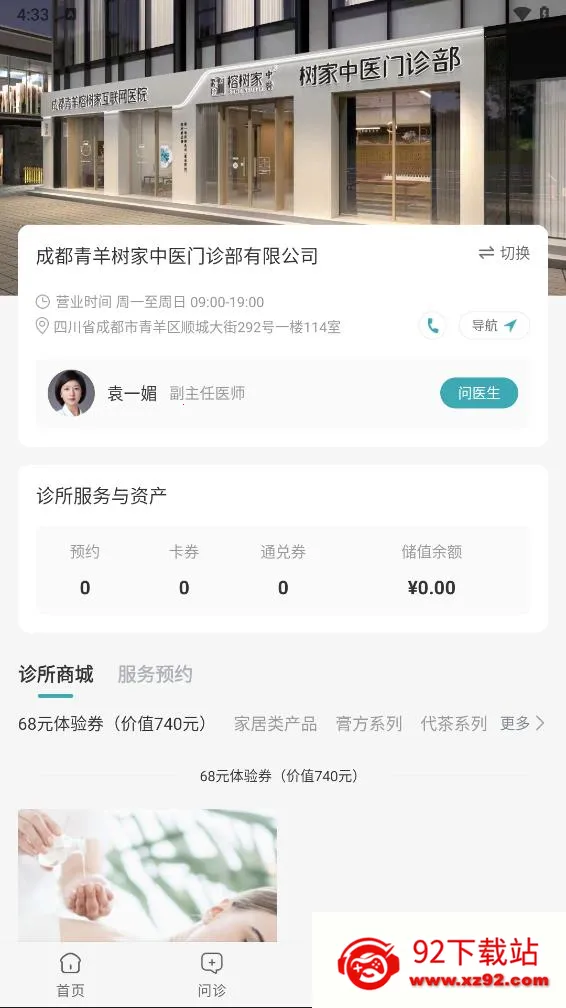Check 储值余额 stored balance
The height and width of the screenshot is (1008, 566).
coord(432,570)
